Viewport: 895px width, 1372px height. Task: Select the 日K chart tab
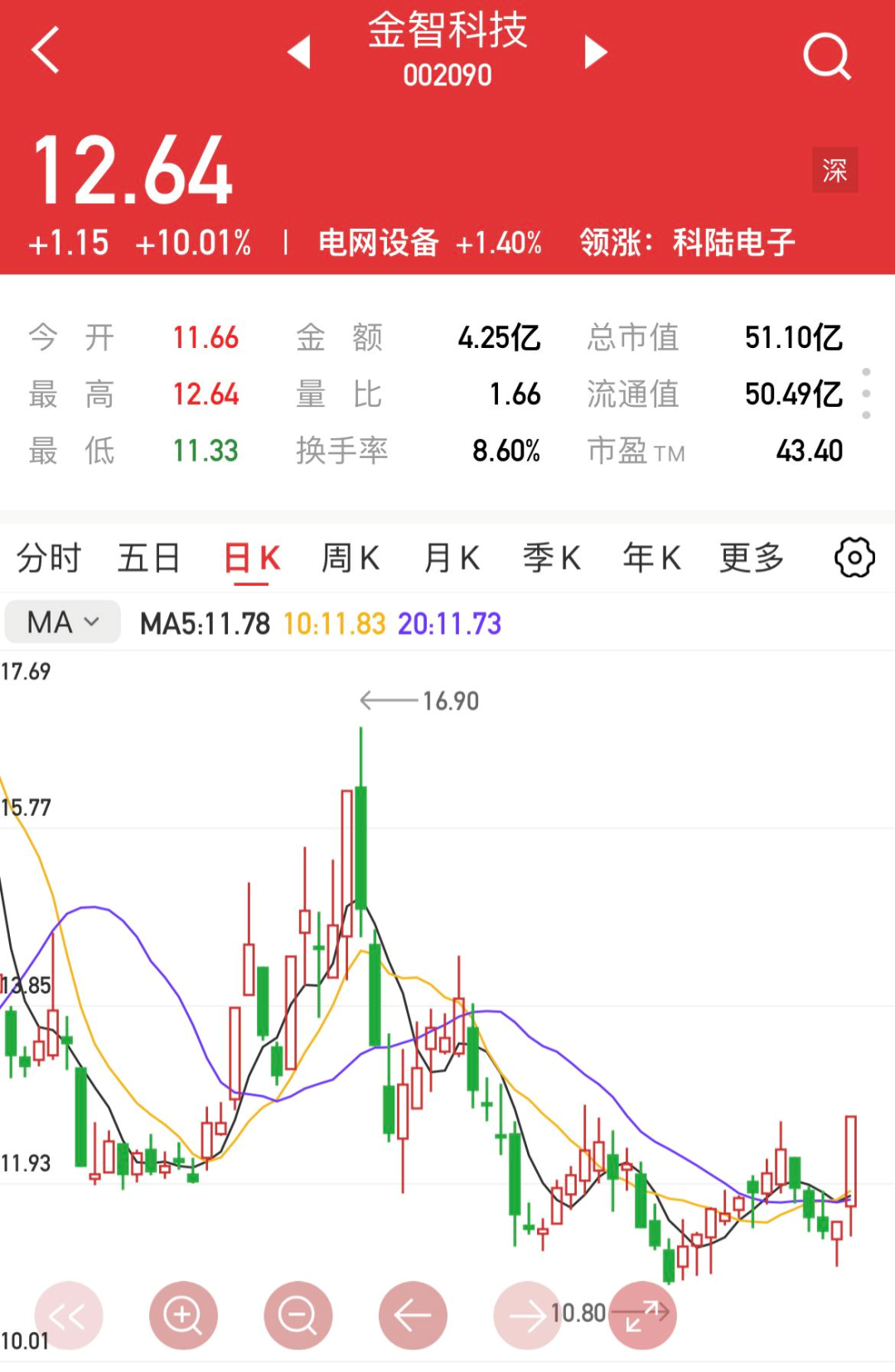pos(252,558)
